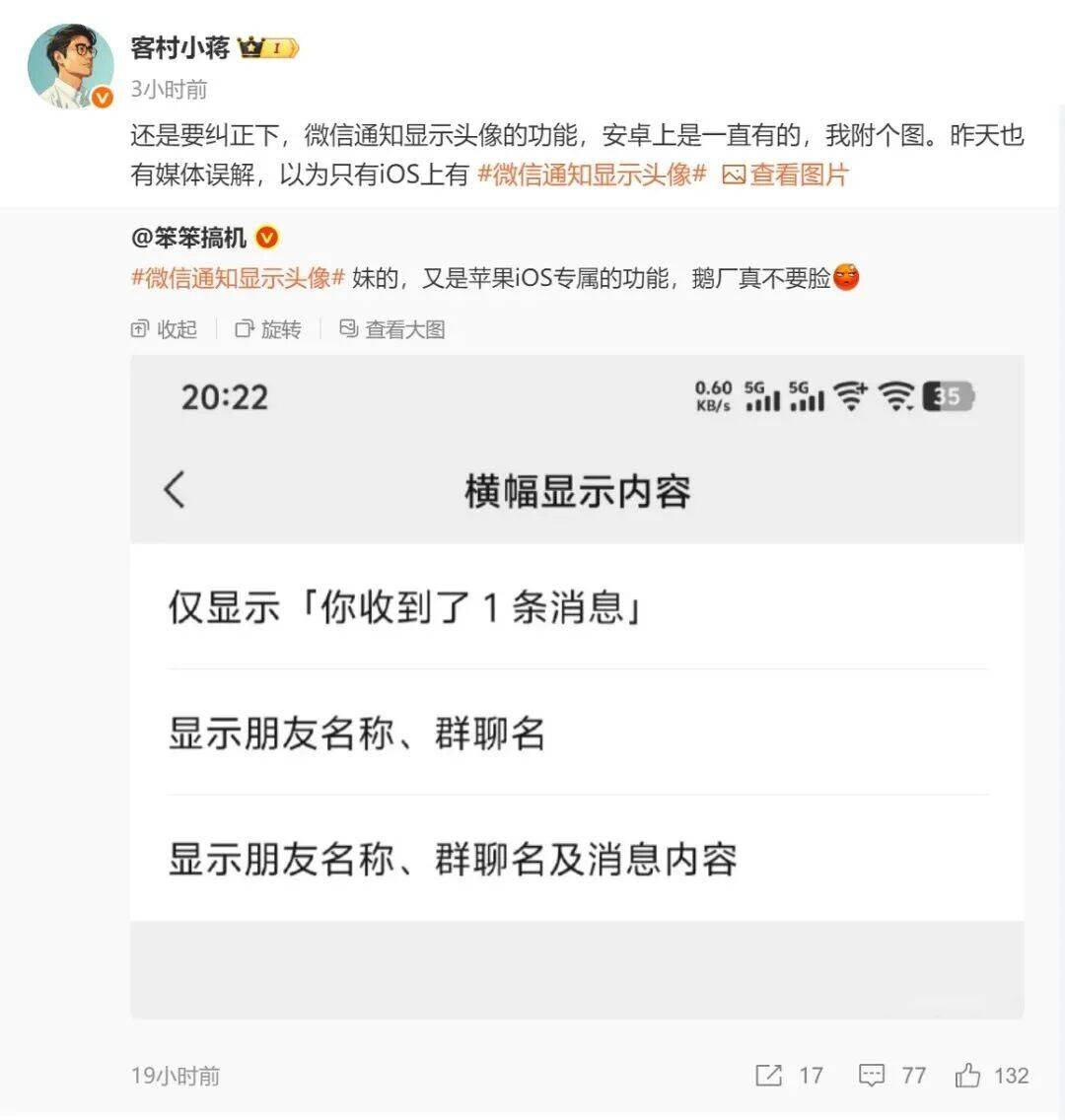Tap the 查看图片 link

point(786,175)
